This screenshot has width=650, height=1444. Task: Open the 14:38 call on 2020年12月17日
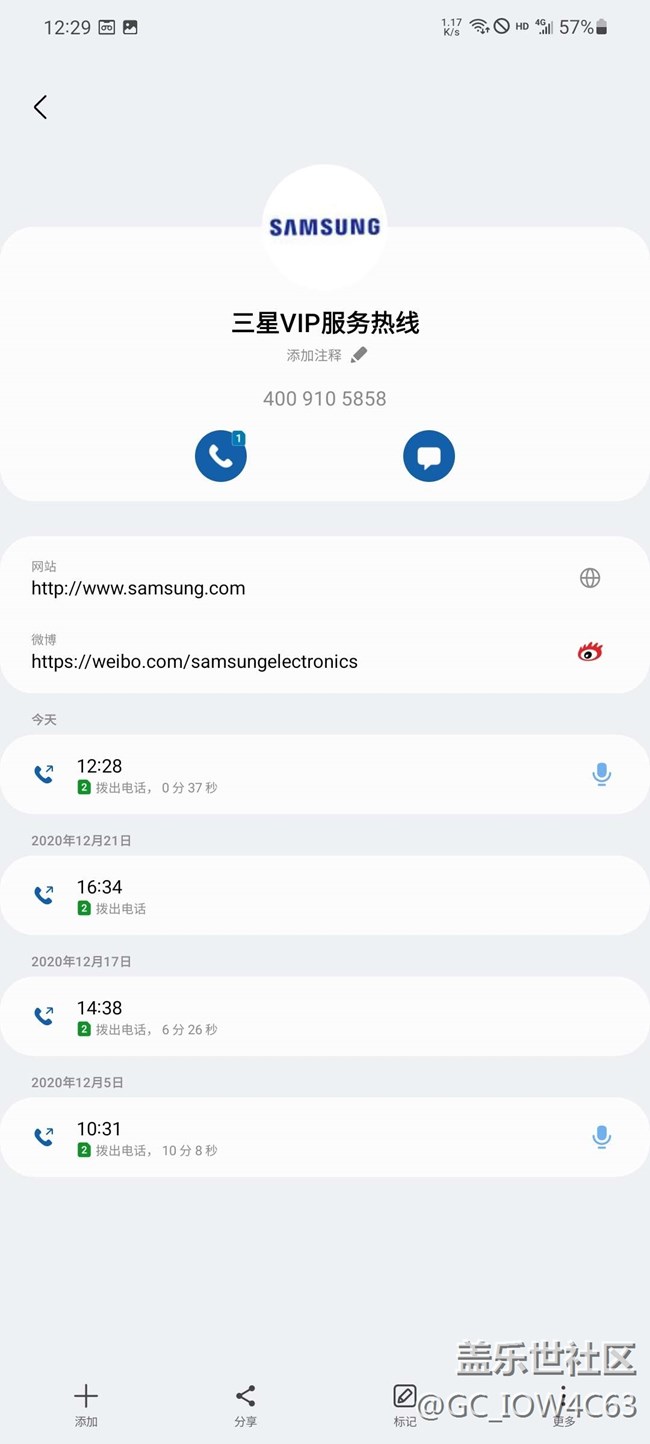(x=300, y=1017)
